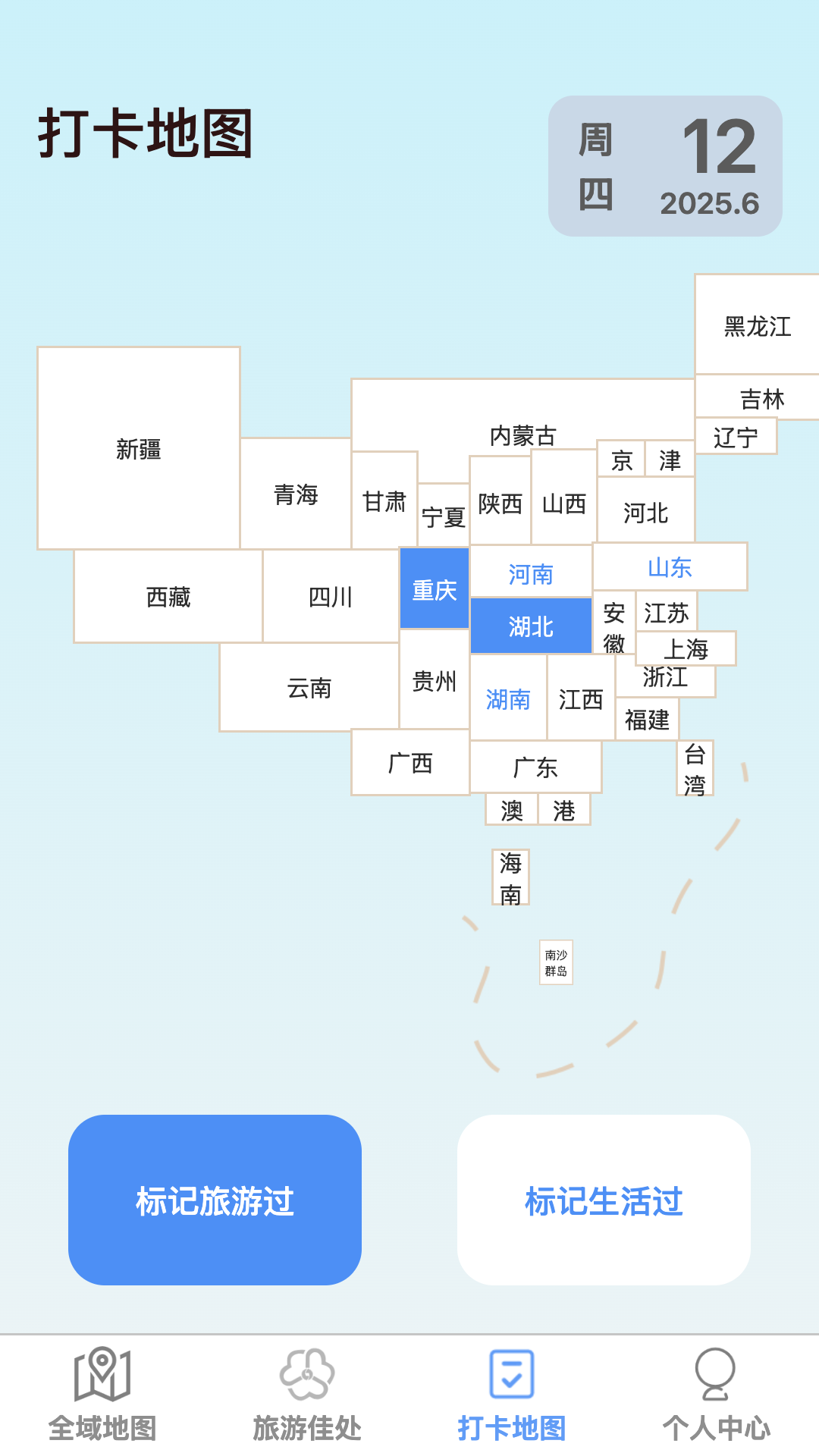Switch to 标记生活过 mode

click(x=604, y=1200)
